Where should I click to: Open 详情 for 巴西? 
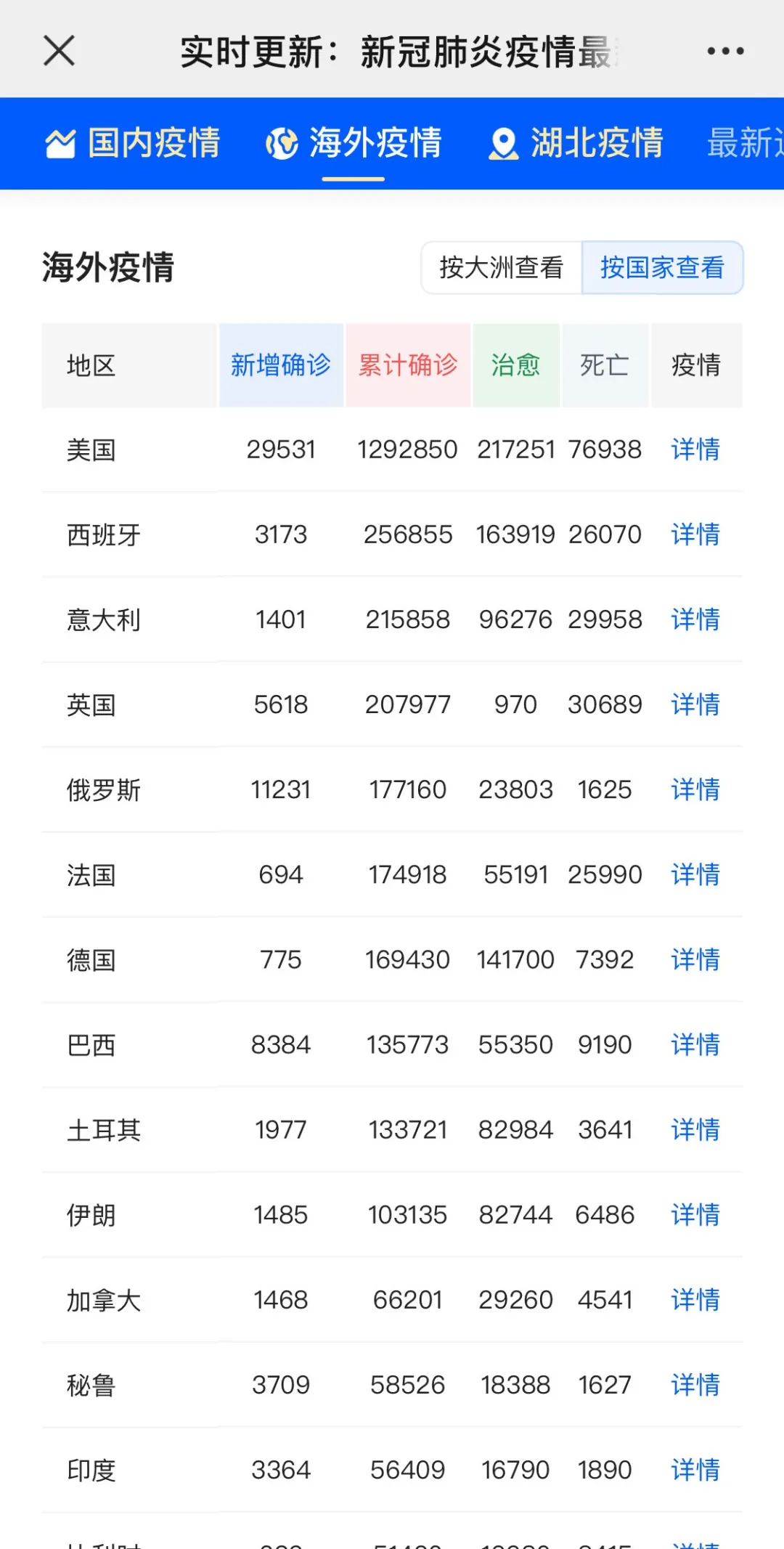pyautogui.click(x=695, y=1044)
